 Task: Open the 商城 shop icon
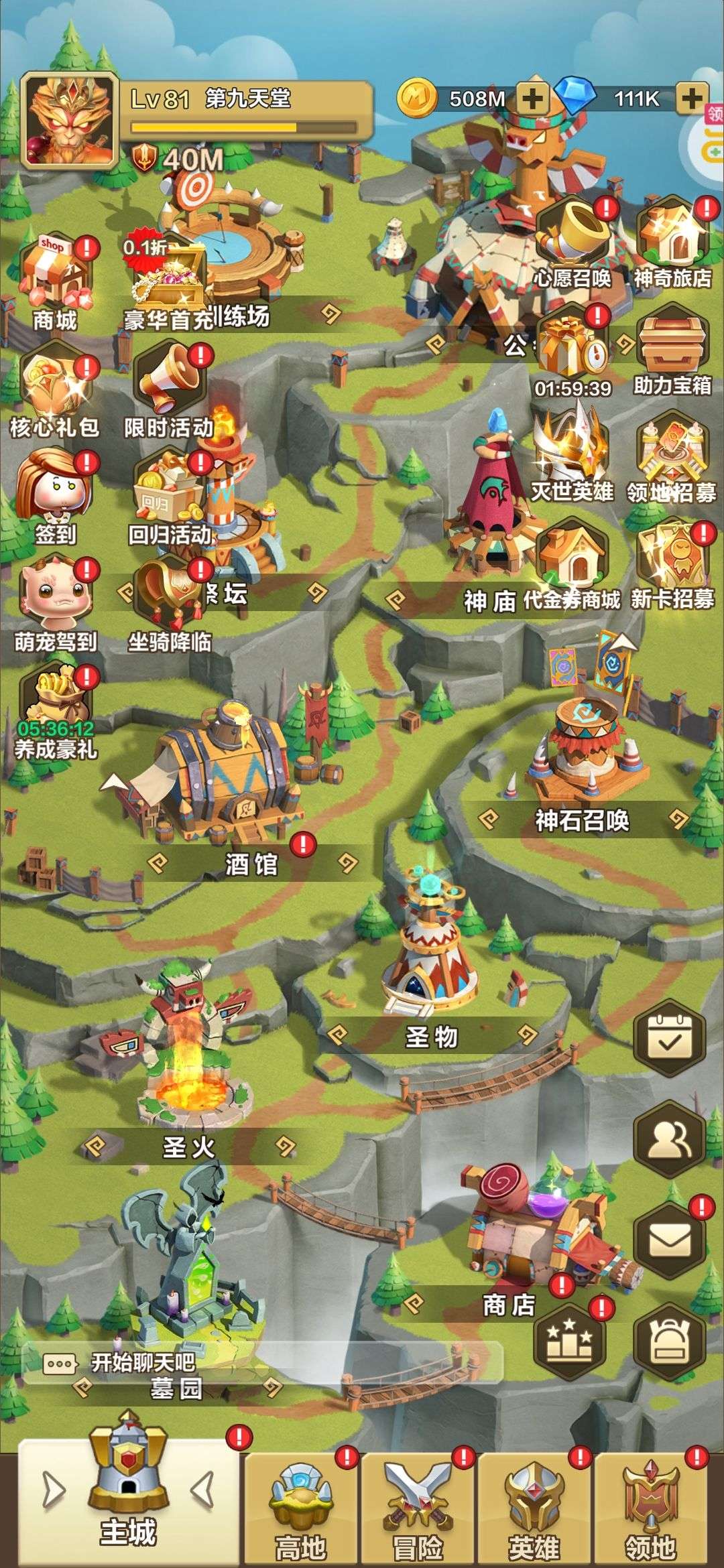click(x=56, y=278)
